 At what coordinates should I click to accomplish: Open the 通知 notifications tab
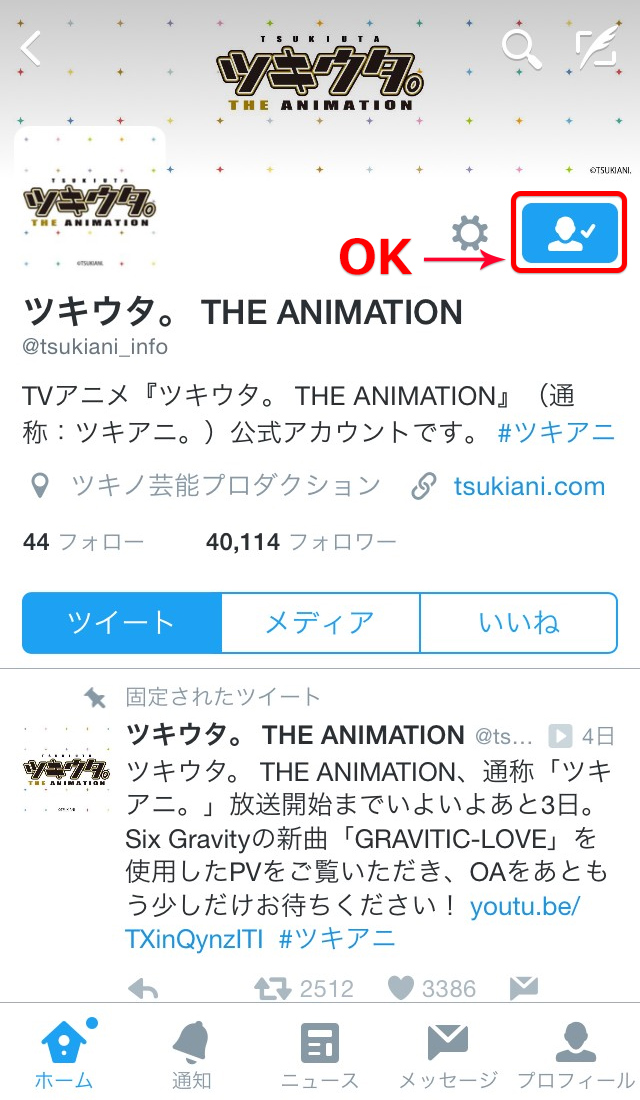click(x=191, y=1055)
